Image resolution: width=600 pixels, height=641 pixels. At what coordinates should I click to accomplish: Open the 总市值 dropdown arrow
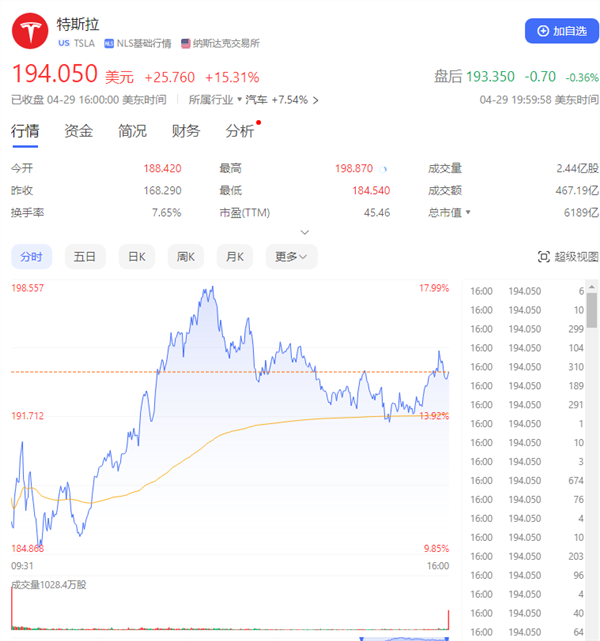coord(468,212)
